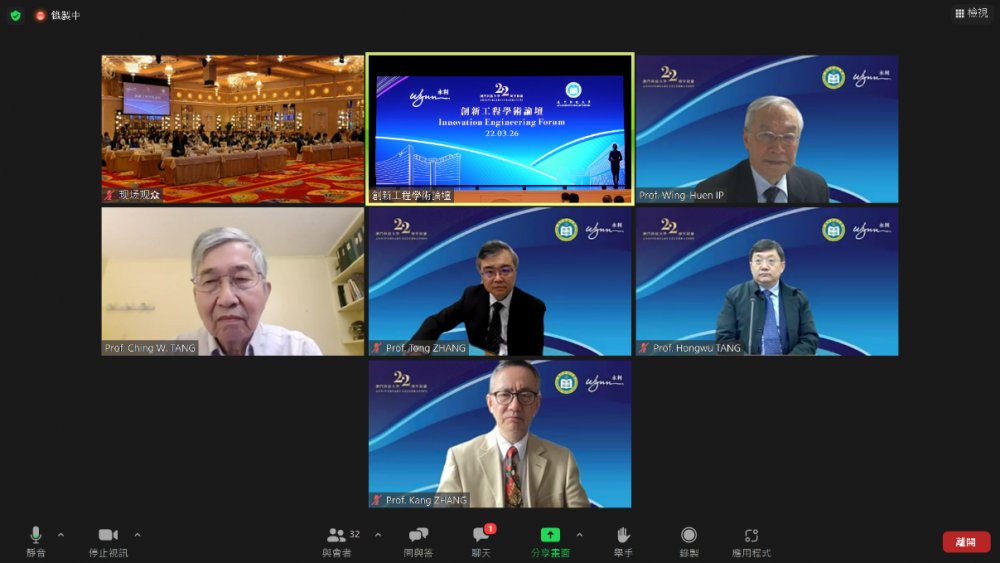This screenshot has height=563, width=1000.
Task: Select Prof. Kang ZHANG's video tile
Action: click(x=500, y=433)
